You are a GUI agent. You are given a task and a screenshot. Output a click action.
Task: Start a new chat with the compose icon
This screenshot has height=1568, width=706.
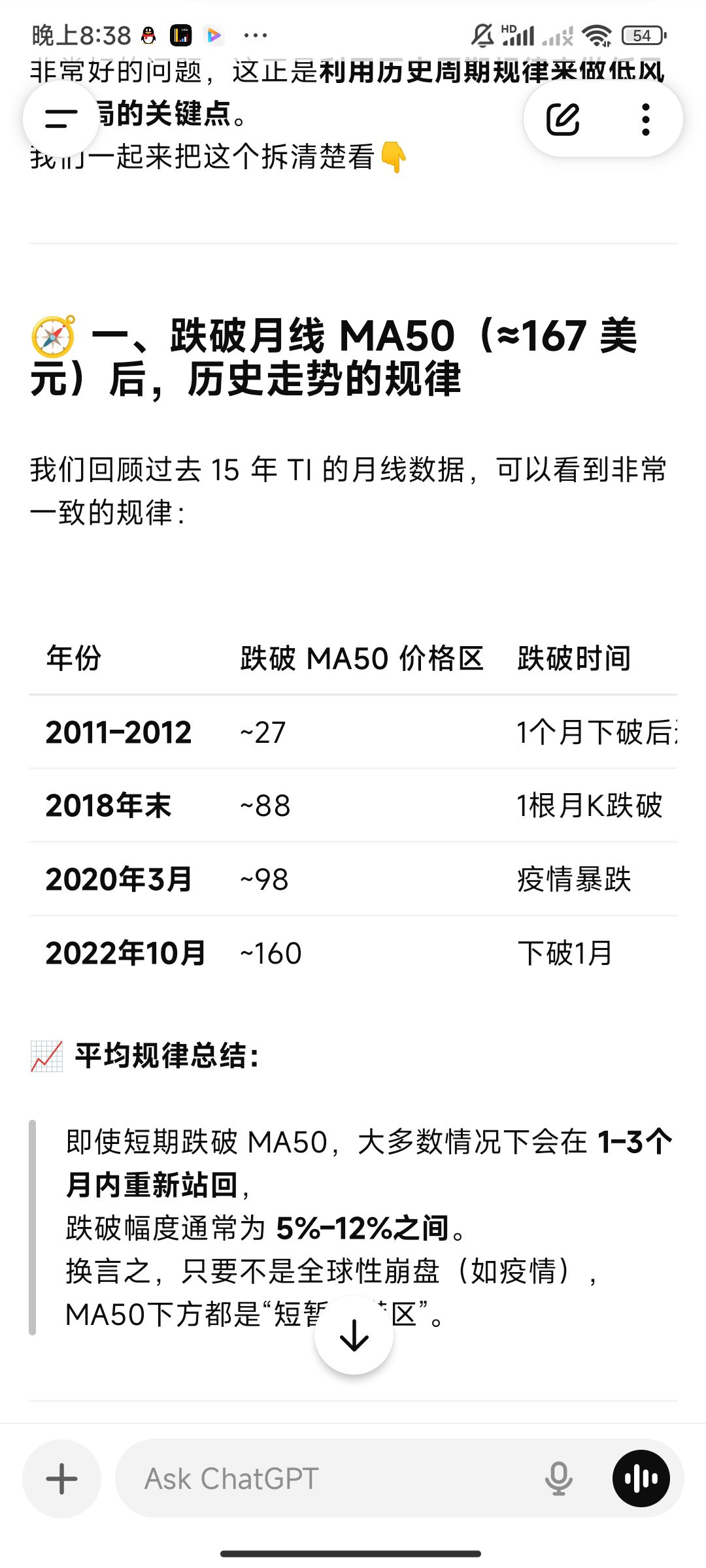tap(563, 119)
